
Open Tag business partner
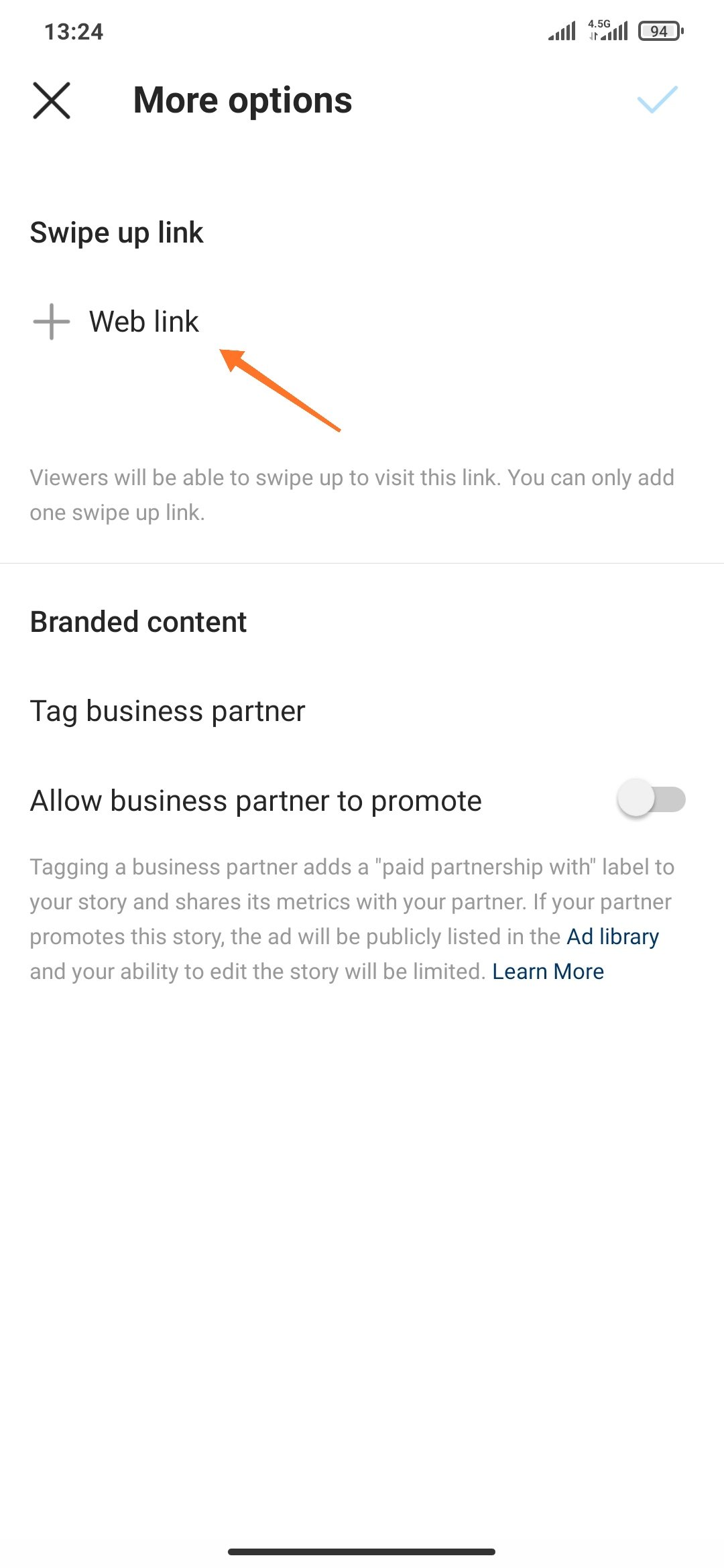pos(168,711)
